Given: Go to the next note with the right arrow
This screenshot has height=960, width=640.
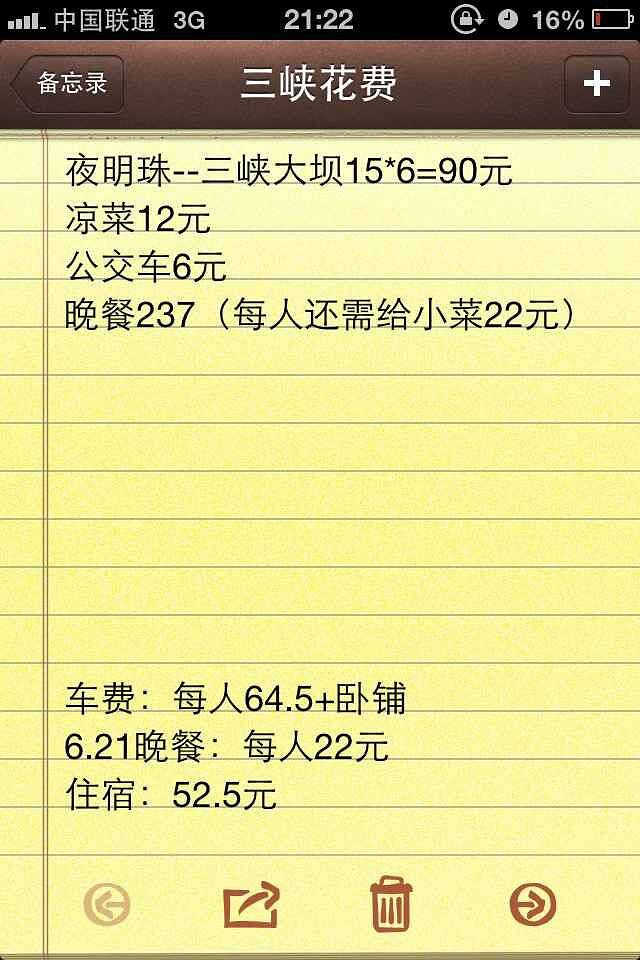Looking at the screenshot, I should coord(532,905).
